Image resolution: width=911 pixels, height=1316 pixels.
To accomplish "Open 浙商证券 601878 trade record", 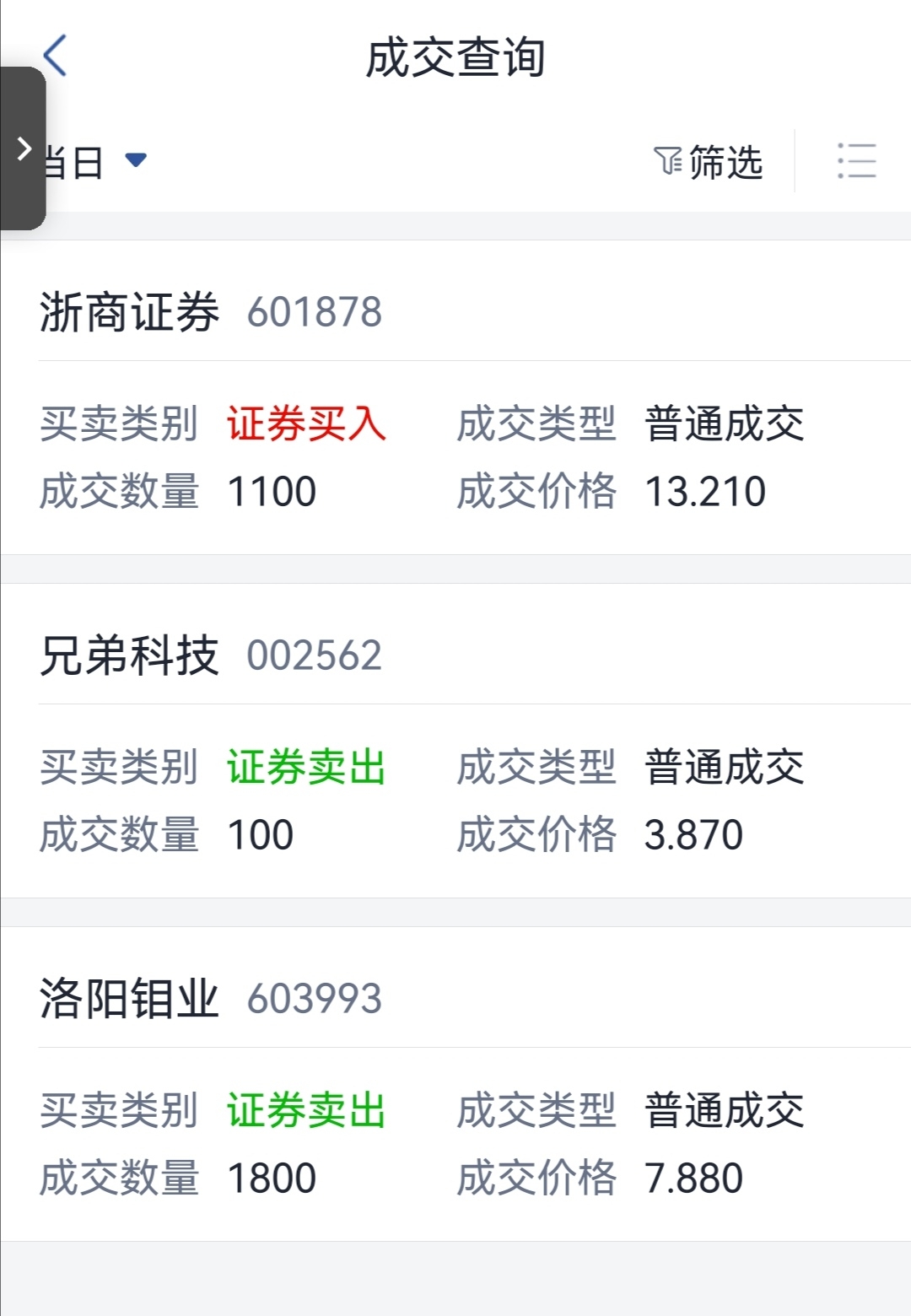I will tap(455, 397).
